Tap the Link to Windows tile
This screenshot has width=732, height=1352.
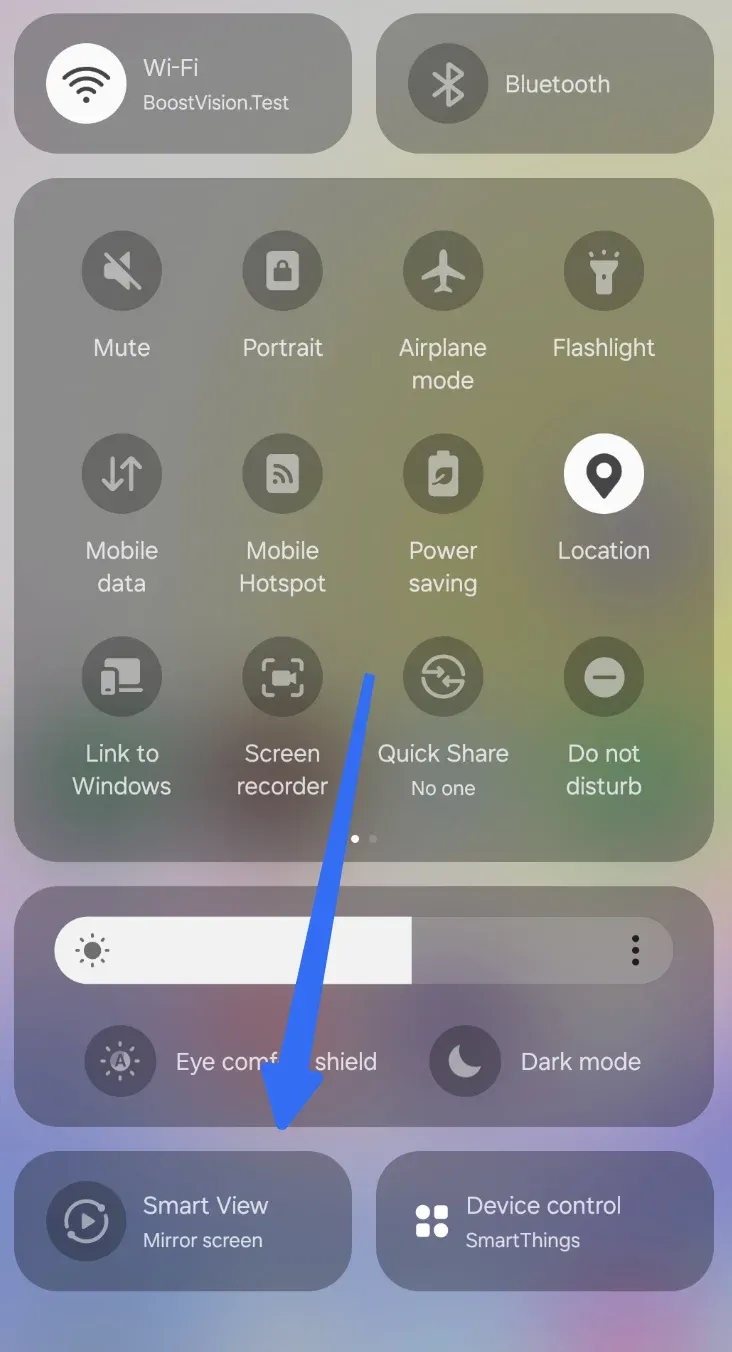pyautogui.click(x=122, y=677)
